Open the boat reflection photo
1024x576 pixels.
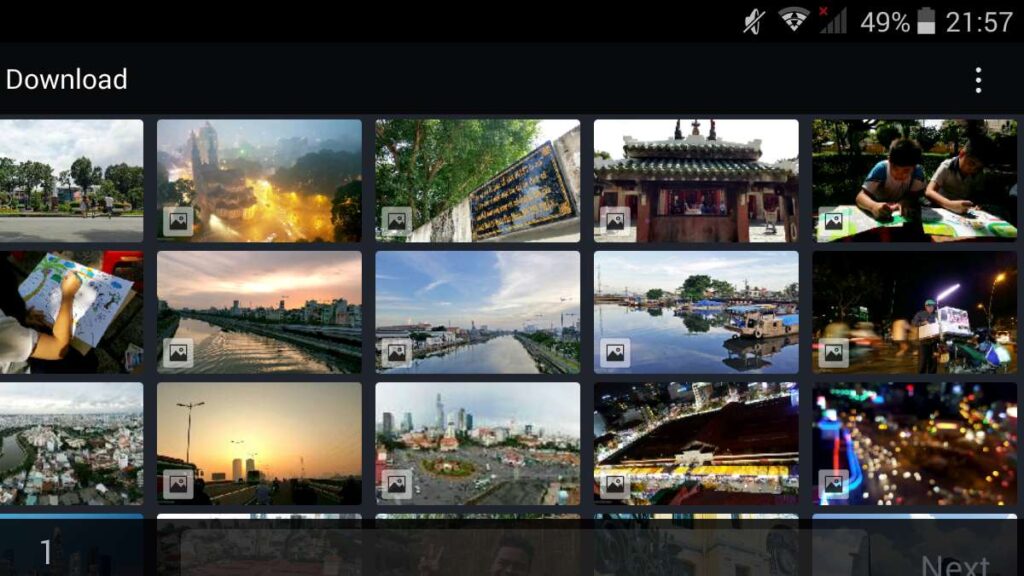click(x=696, y=311)
